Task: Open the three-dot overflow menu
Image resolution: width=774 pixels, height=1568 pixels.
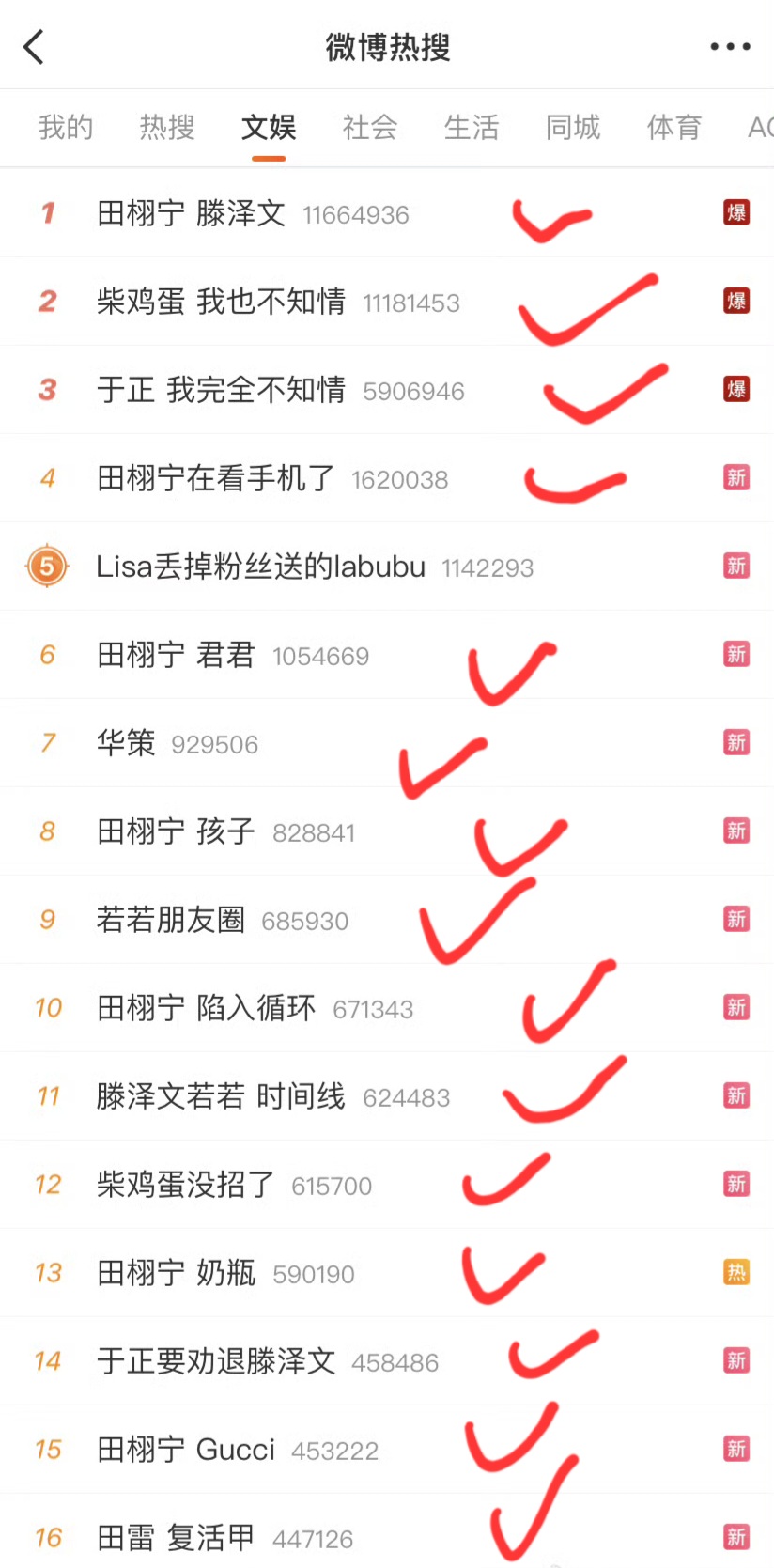Action: [x=730, y=46]
